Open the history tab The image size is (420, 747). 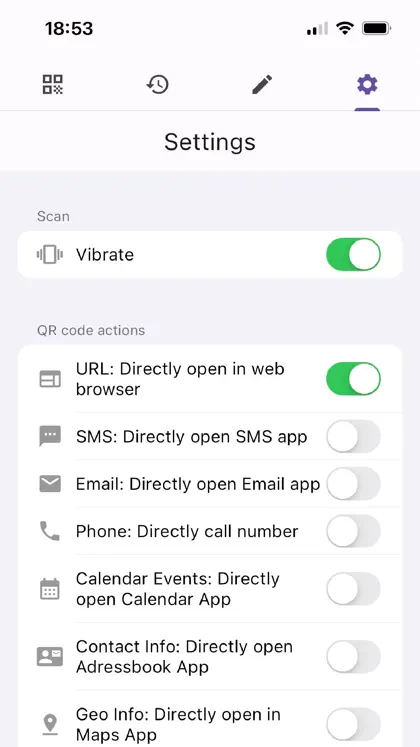point(158,84)
